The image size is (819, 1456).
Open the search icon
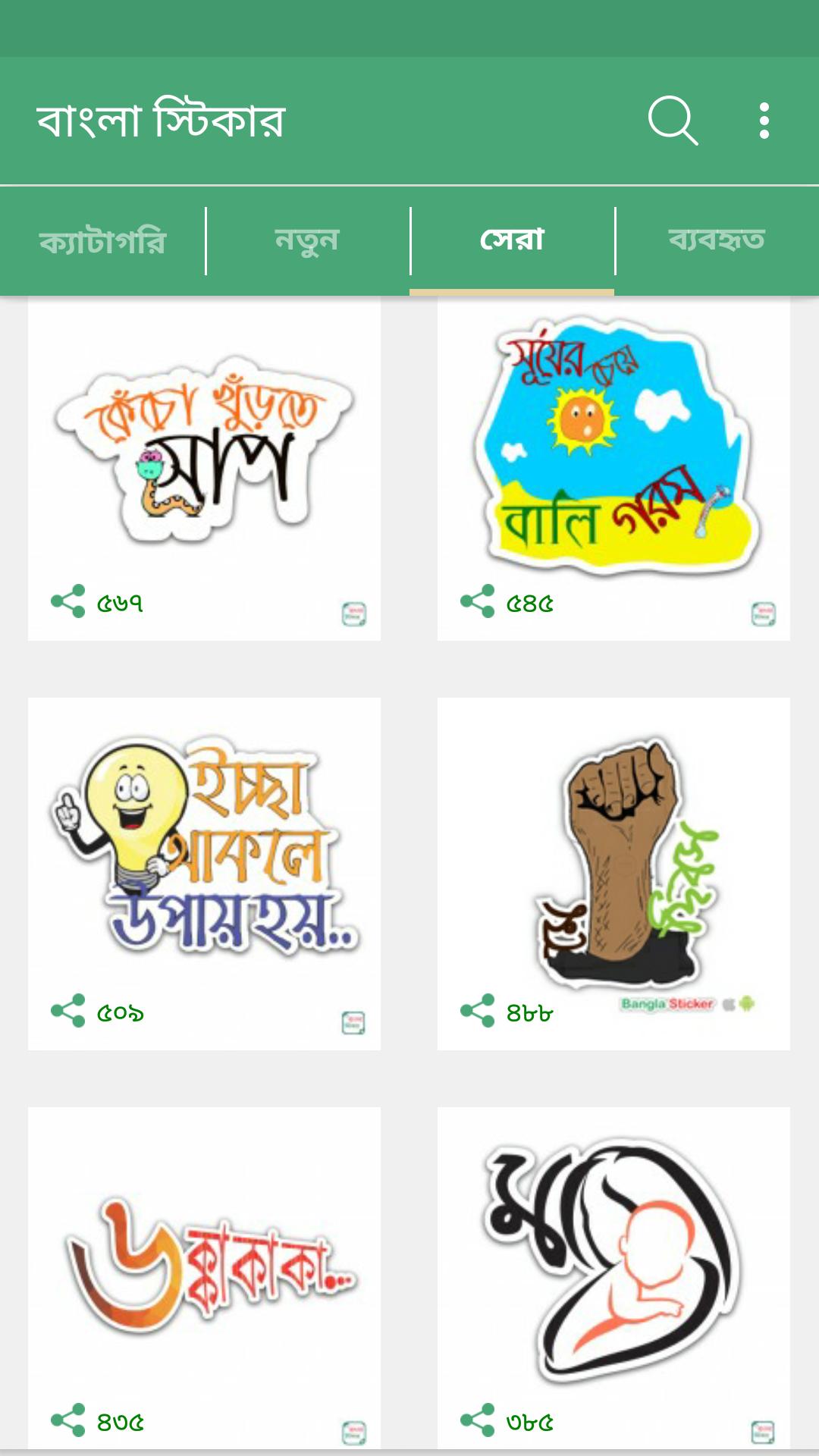point(673,121)
